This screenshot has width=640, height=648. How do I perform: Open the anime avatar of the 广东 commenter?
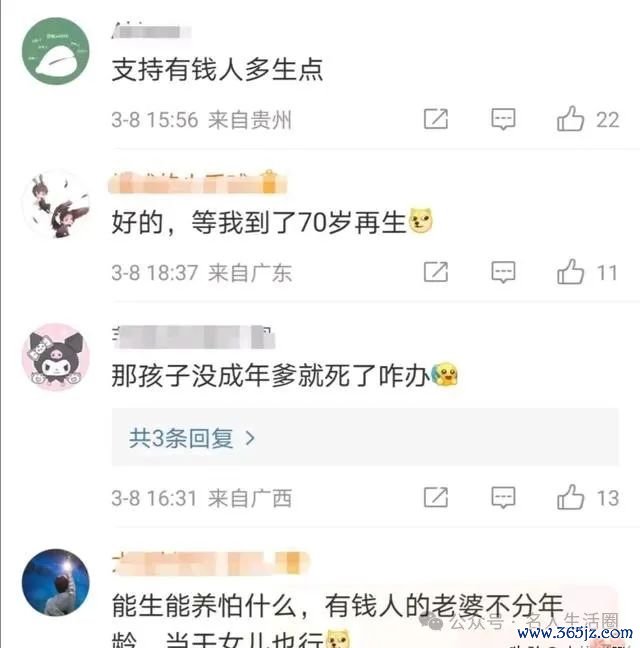pos(55,203)
